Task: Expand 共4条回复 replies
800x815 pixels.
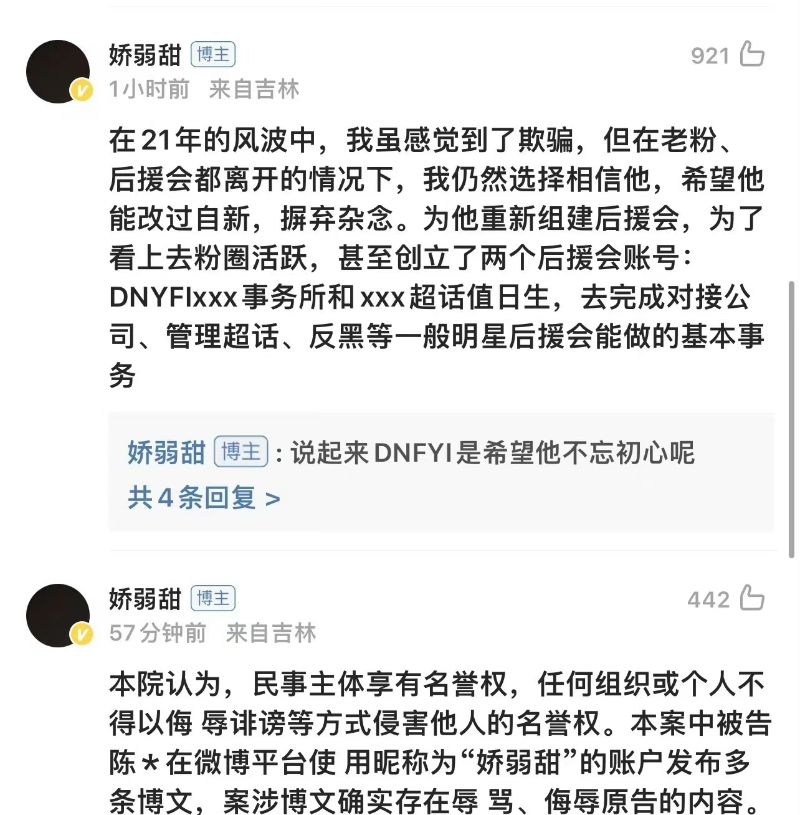Action: 203,497
